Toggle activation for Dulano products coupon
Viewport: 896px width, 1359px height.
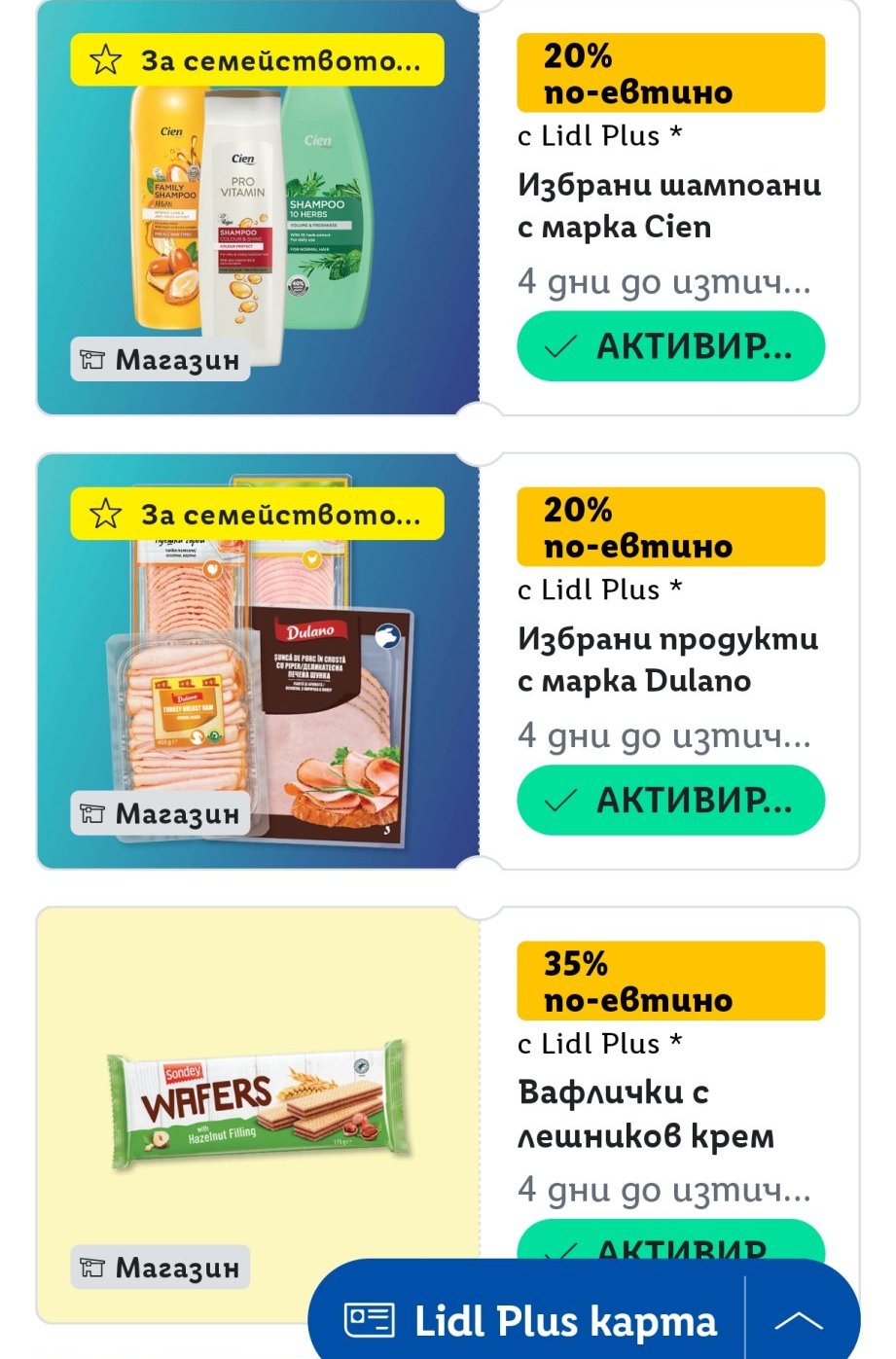[x=670, y=800]
